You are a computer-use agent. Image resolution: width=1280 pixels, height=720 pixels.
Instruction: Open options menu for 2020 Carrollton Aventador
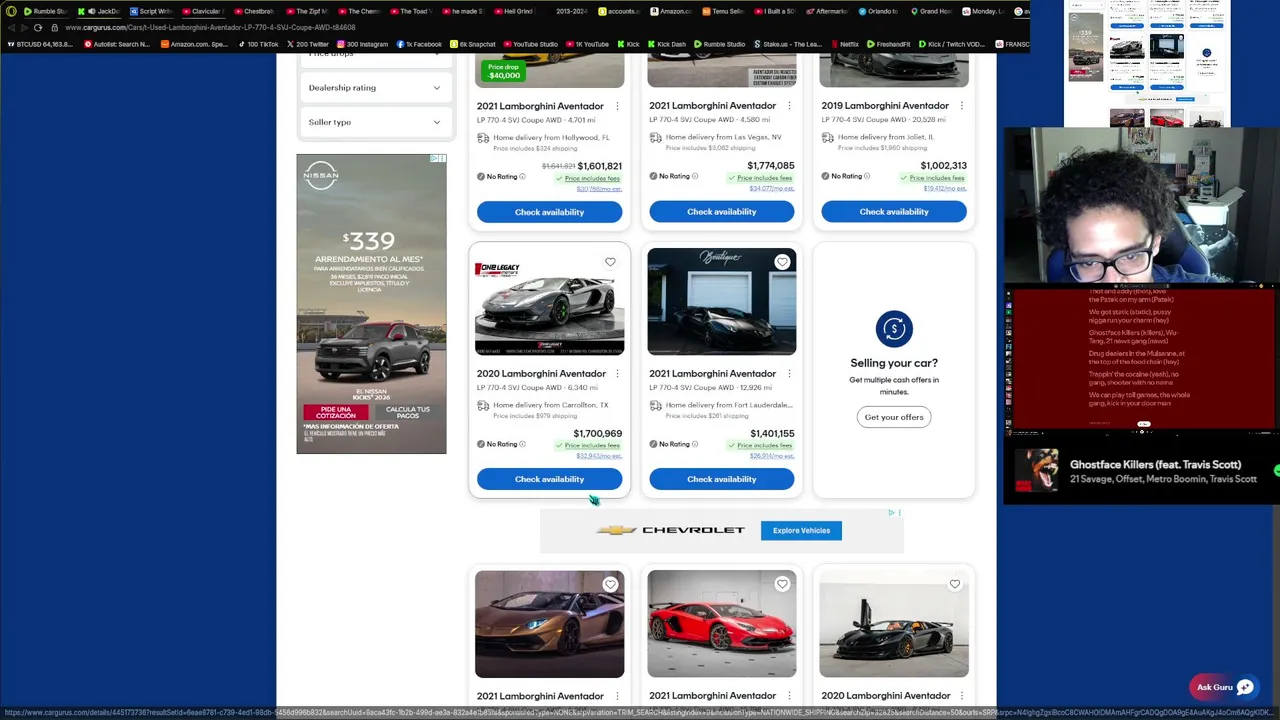point(617,374)
